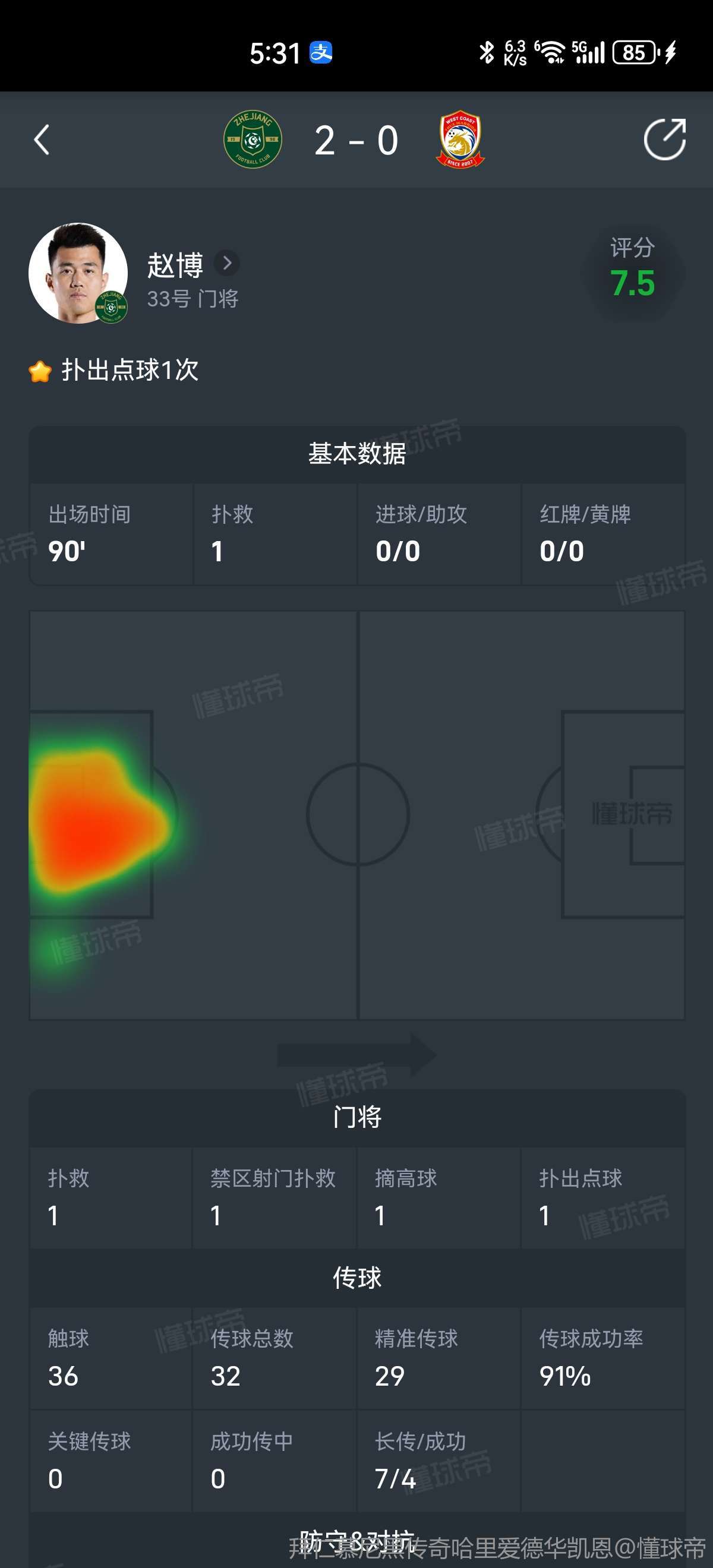Open the Zhejiang home team logo

pos(253,140)
